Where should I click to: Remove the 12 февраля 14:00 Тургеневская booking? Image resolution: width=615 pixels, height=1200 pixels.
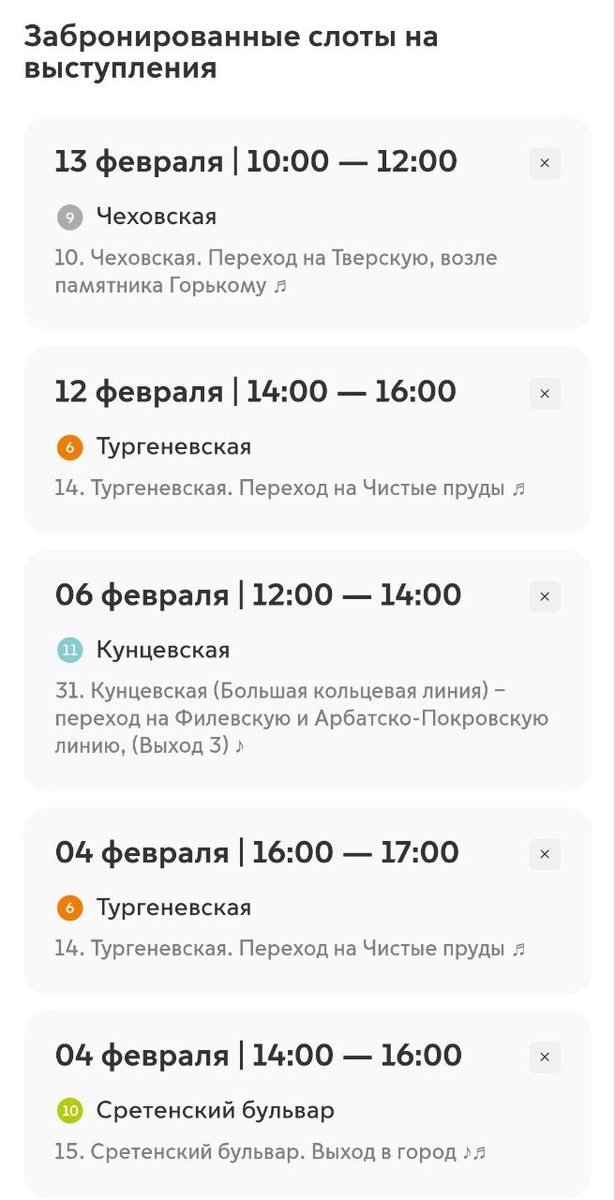coord(544,394)
